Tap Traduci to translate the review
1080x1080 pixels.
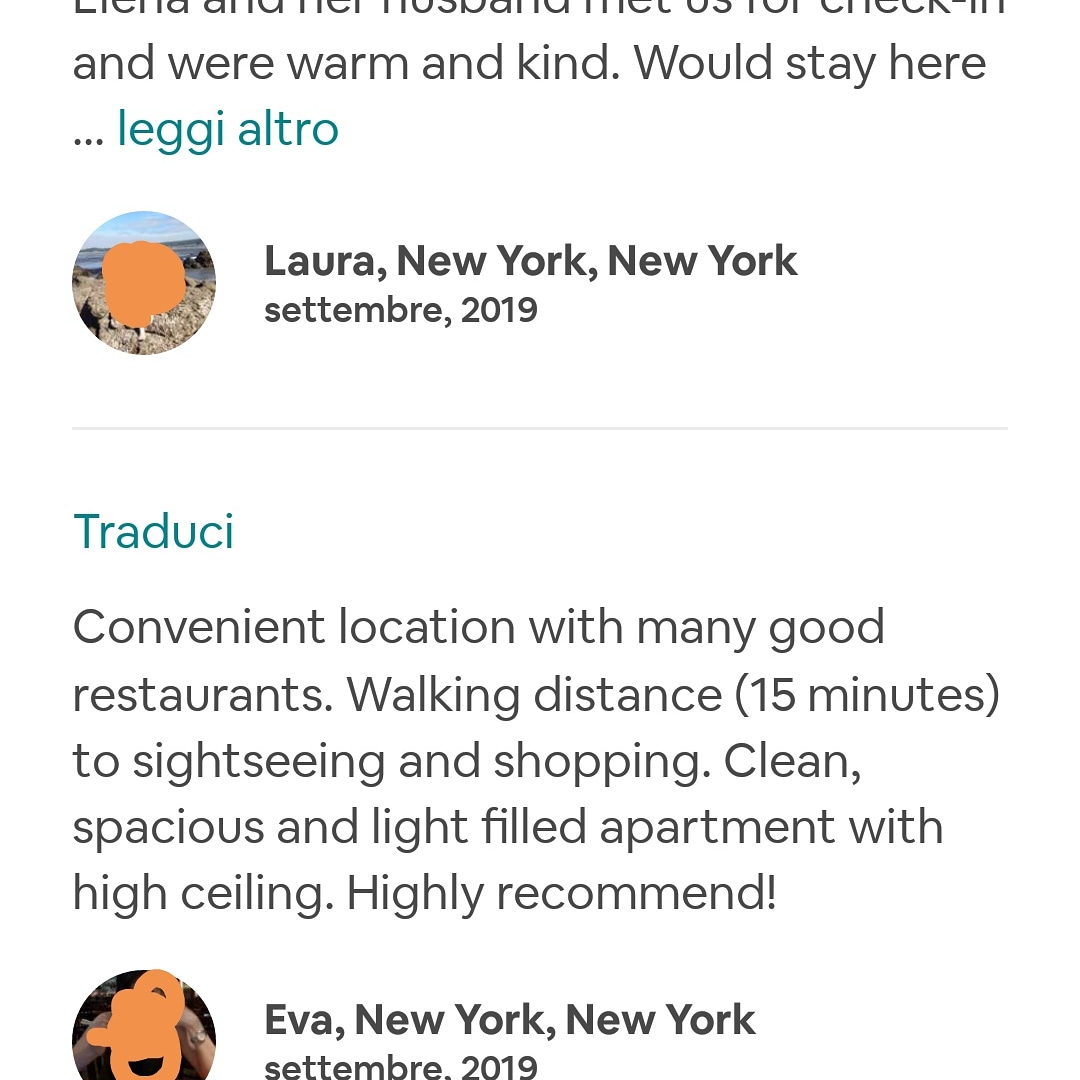pyautogui.click(x=153, y=531)
